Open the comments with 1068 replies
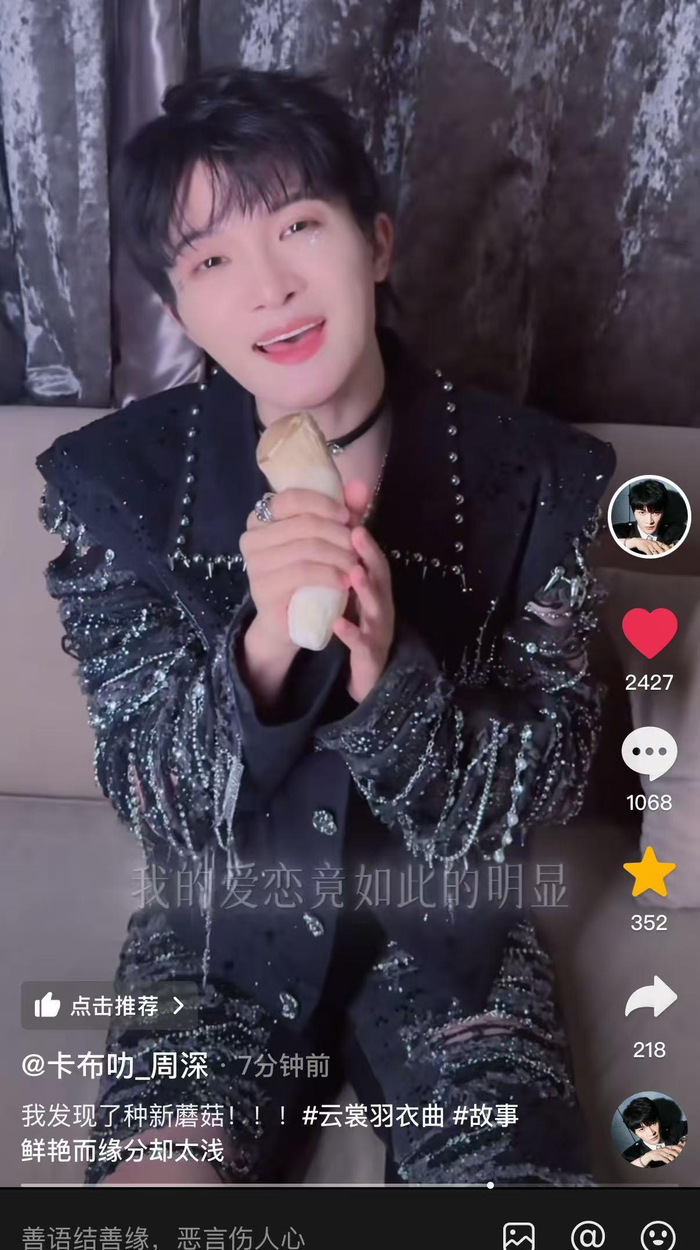This screenshot has height=1250, width=700. click(x=649, y=755)
